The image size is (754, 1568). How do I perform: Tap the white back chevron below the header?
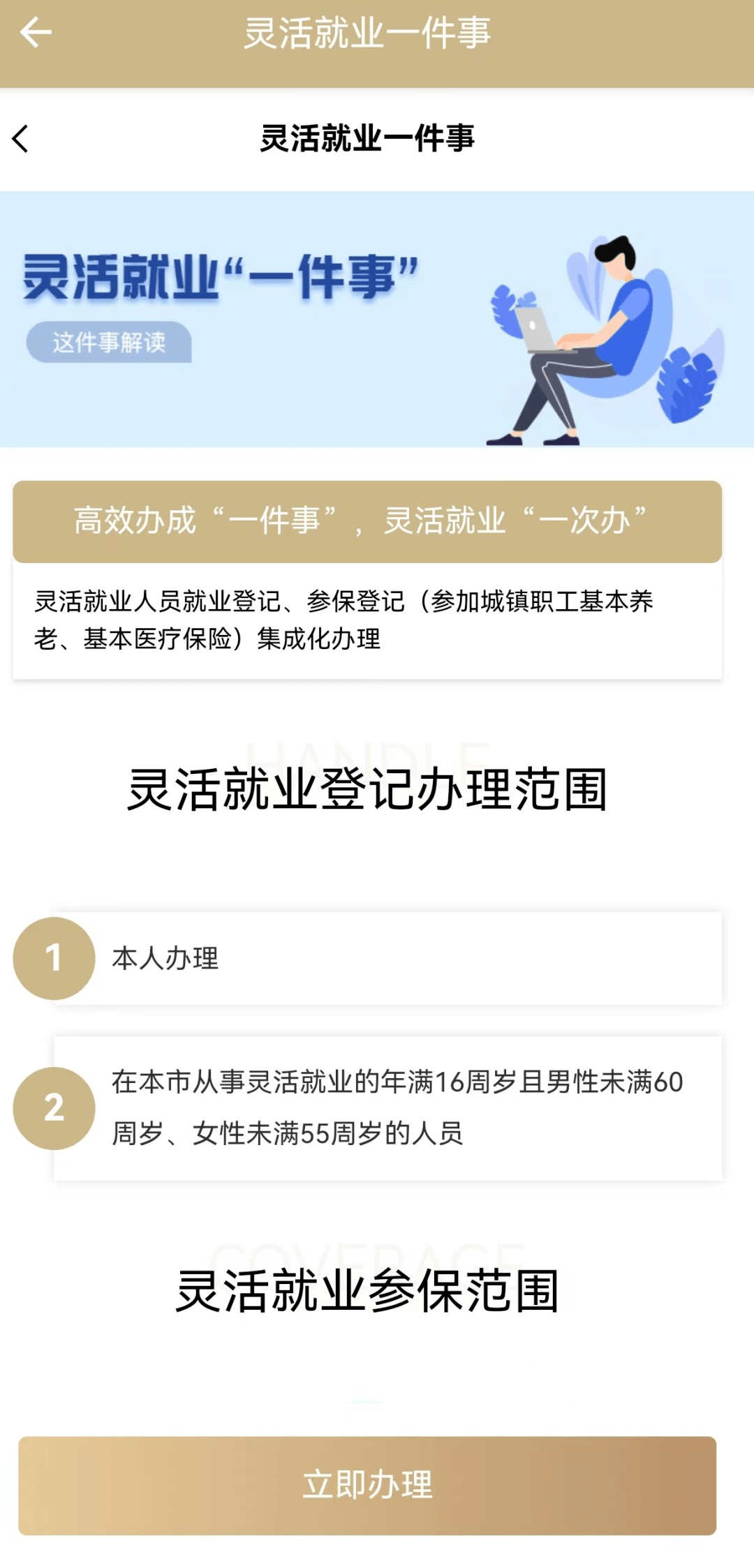(21, 140)
